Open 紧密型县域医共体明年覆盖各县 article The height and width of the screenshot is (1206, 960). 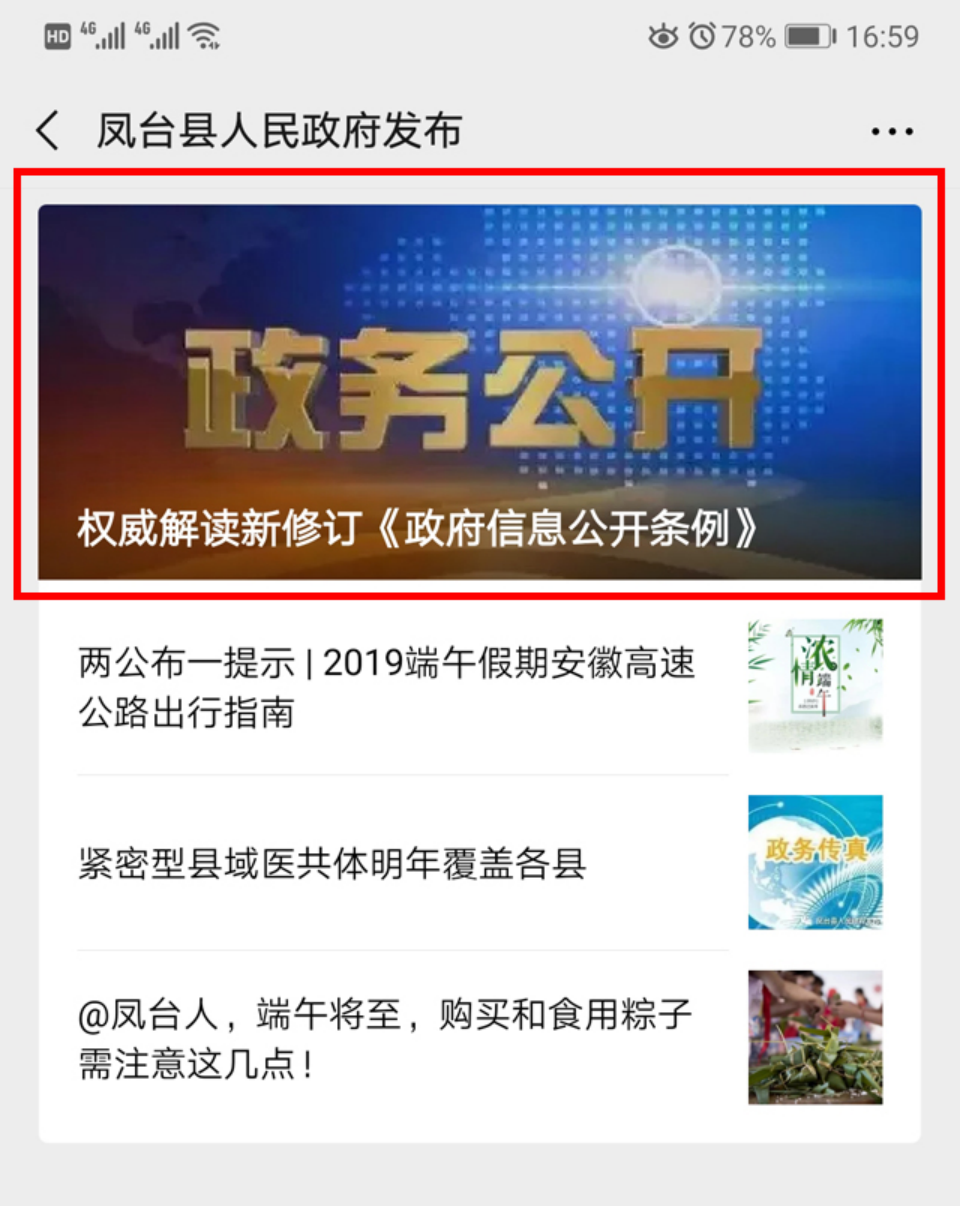pos(400,863)
